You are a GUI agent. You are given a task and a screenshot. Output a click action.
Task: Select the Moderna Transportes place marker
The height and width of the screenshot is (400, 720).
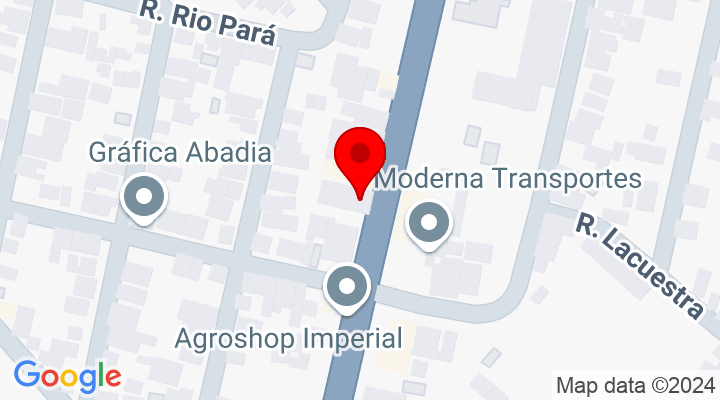point(431,222)
